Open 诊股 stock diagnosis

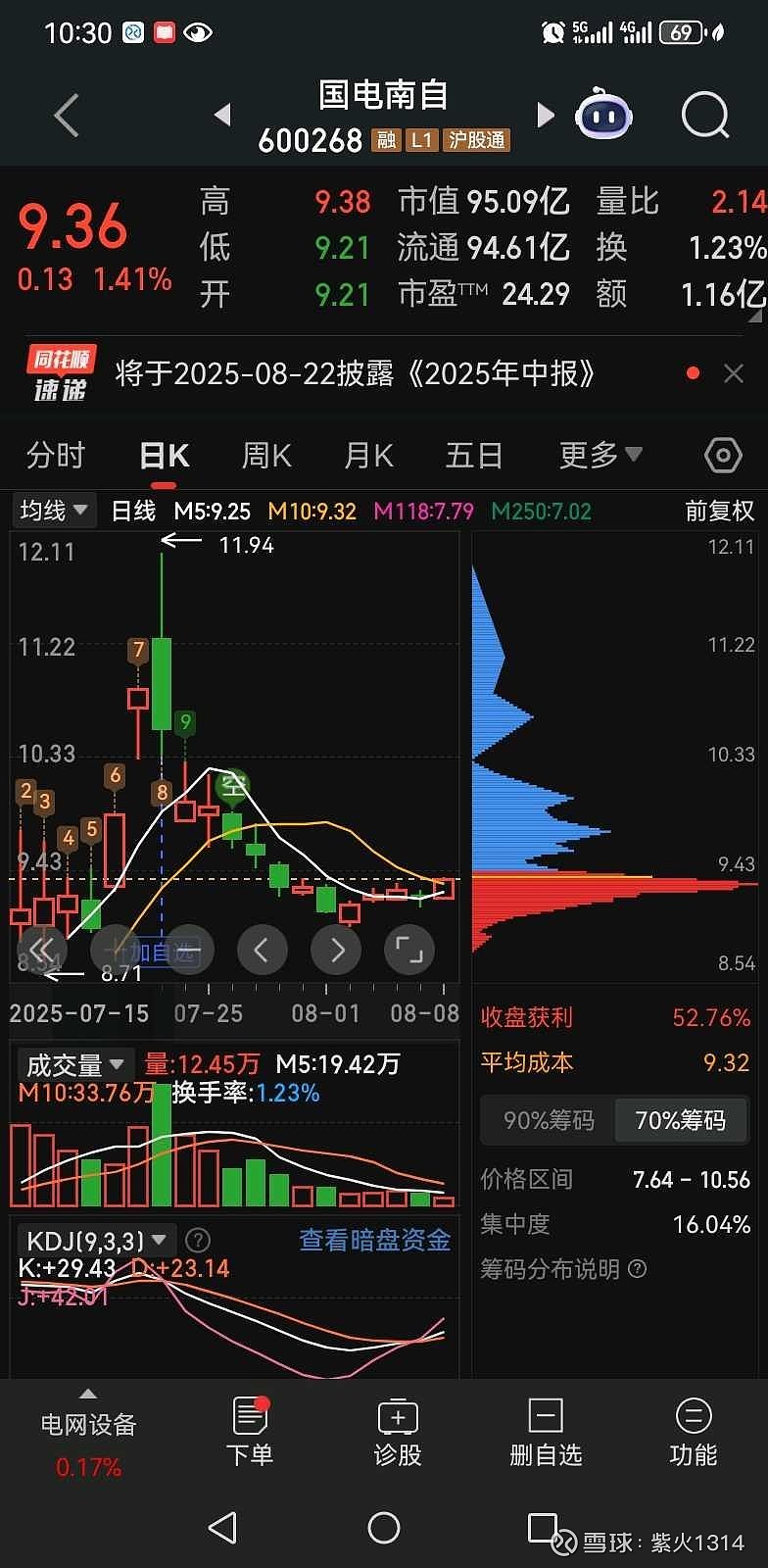398,1433
